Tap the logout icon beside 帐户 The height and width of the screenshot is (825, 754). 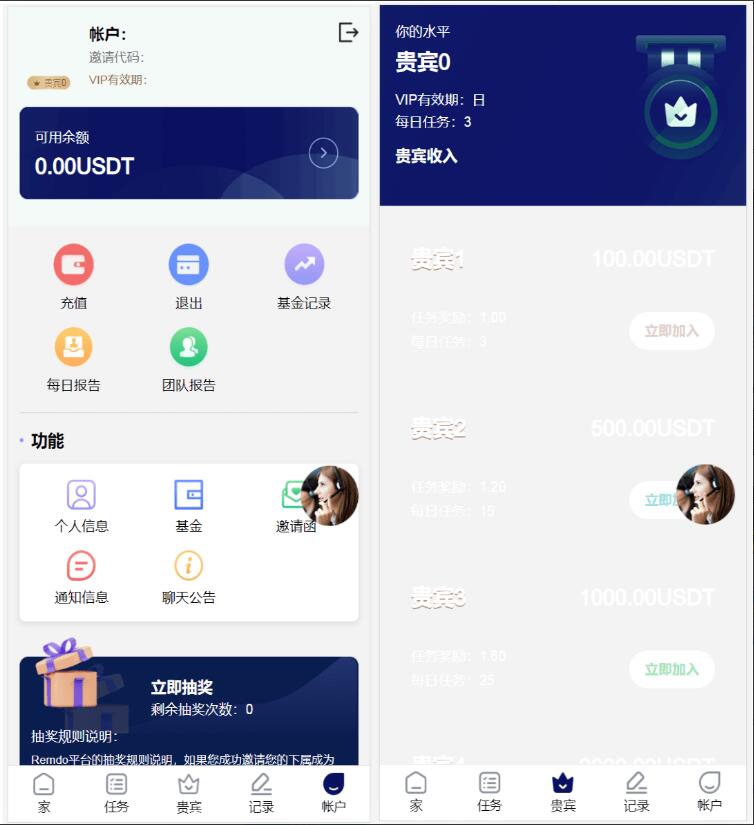click(x=348, y=33)
